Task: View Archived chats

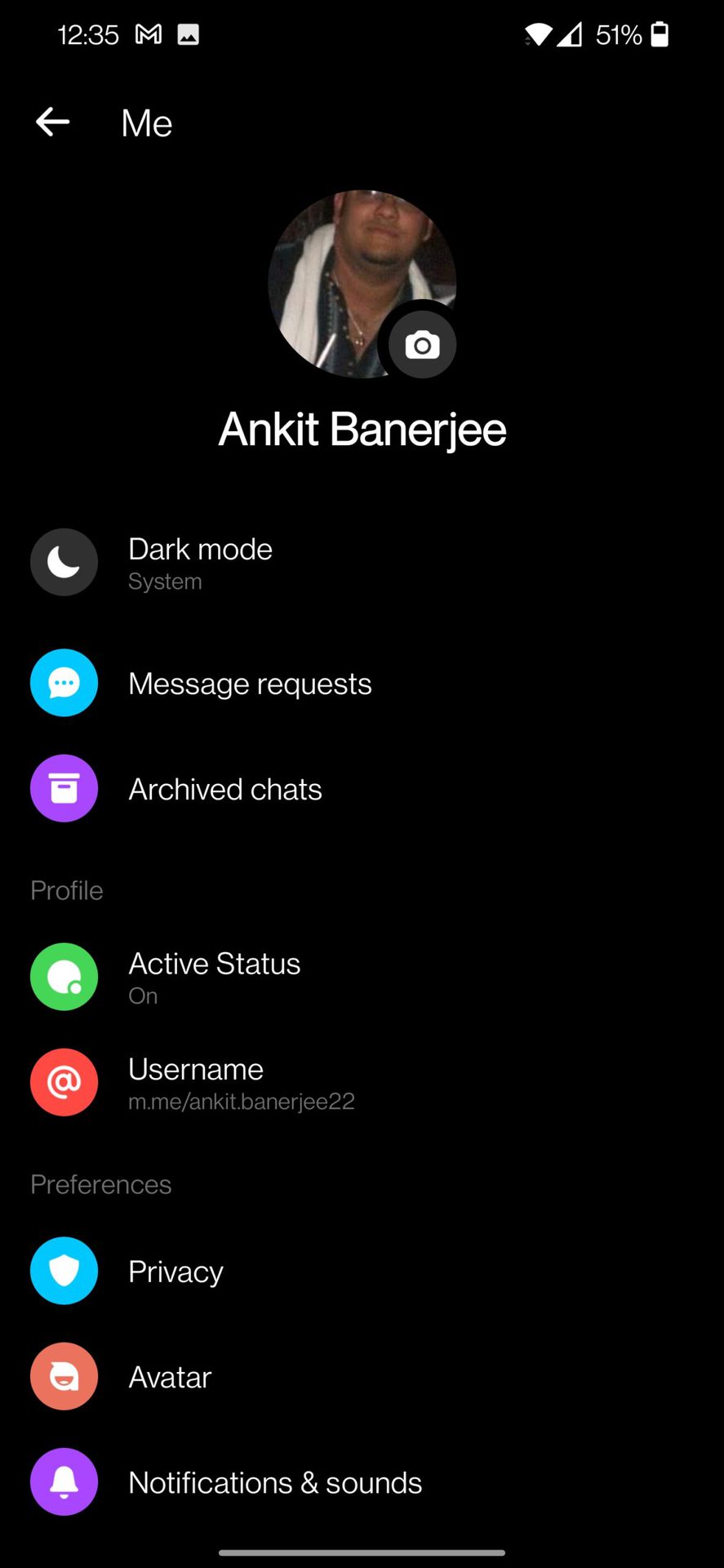Action: pos(224,789)
